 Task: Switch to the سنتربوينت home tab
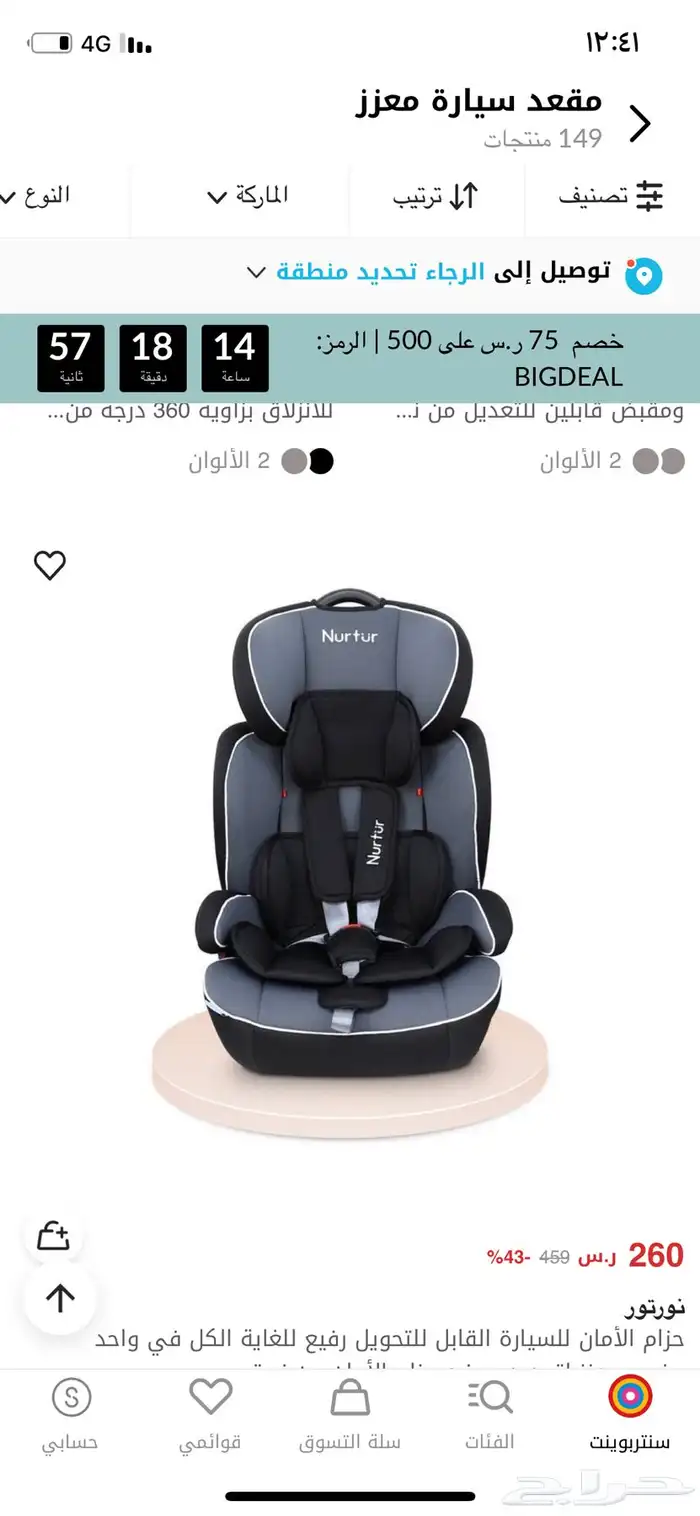(630, 1412)
